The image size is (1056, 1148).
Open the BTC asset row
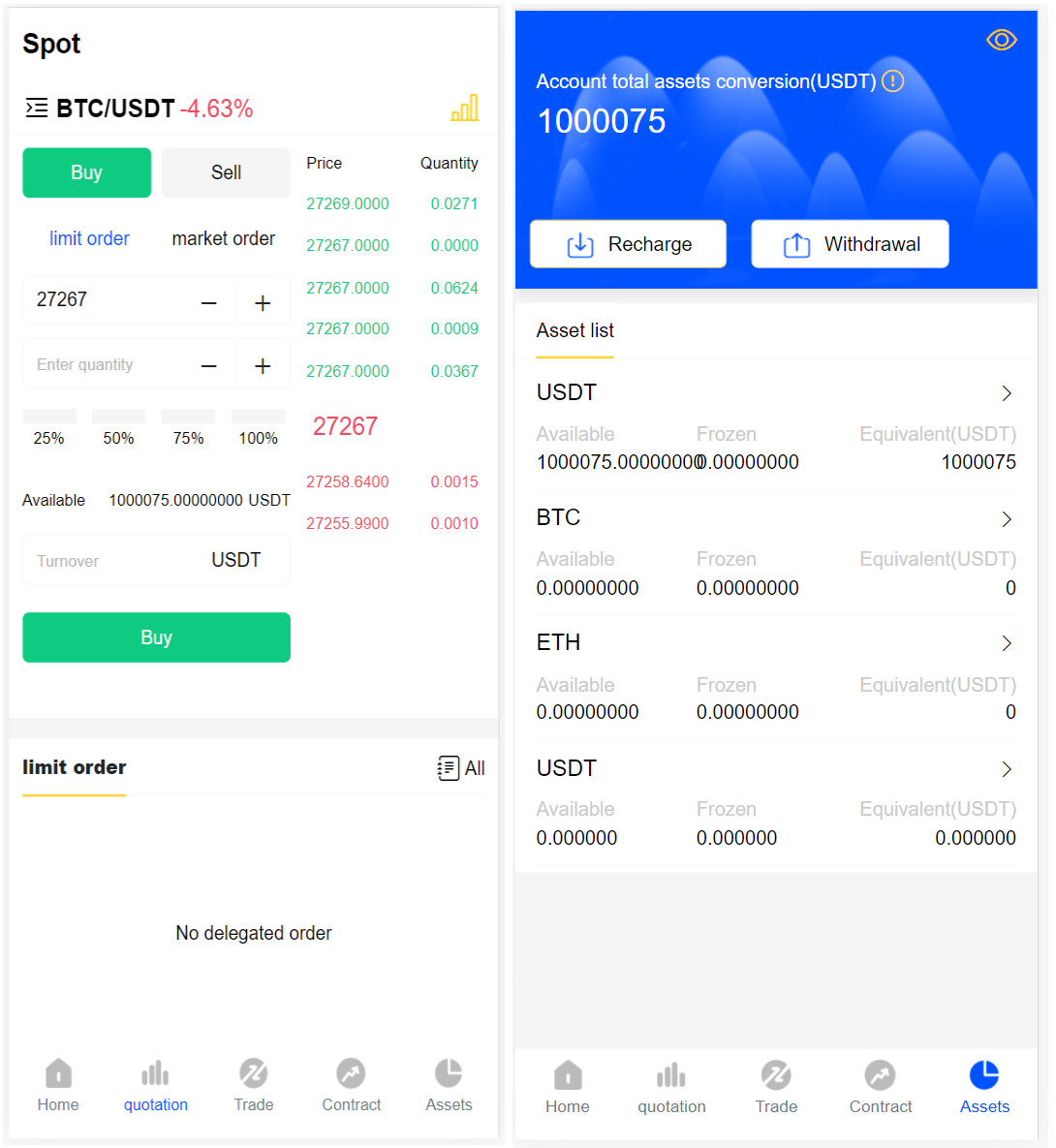point(775,518)
